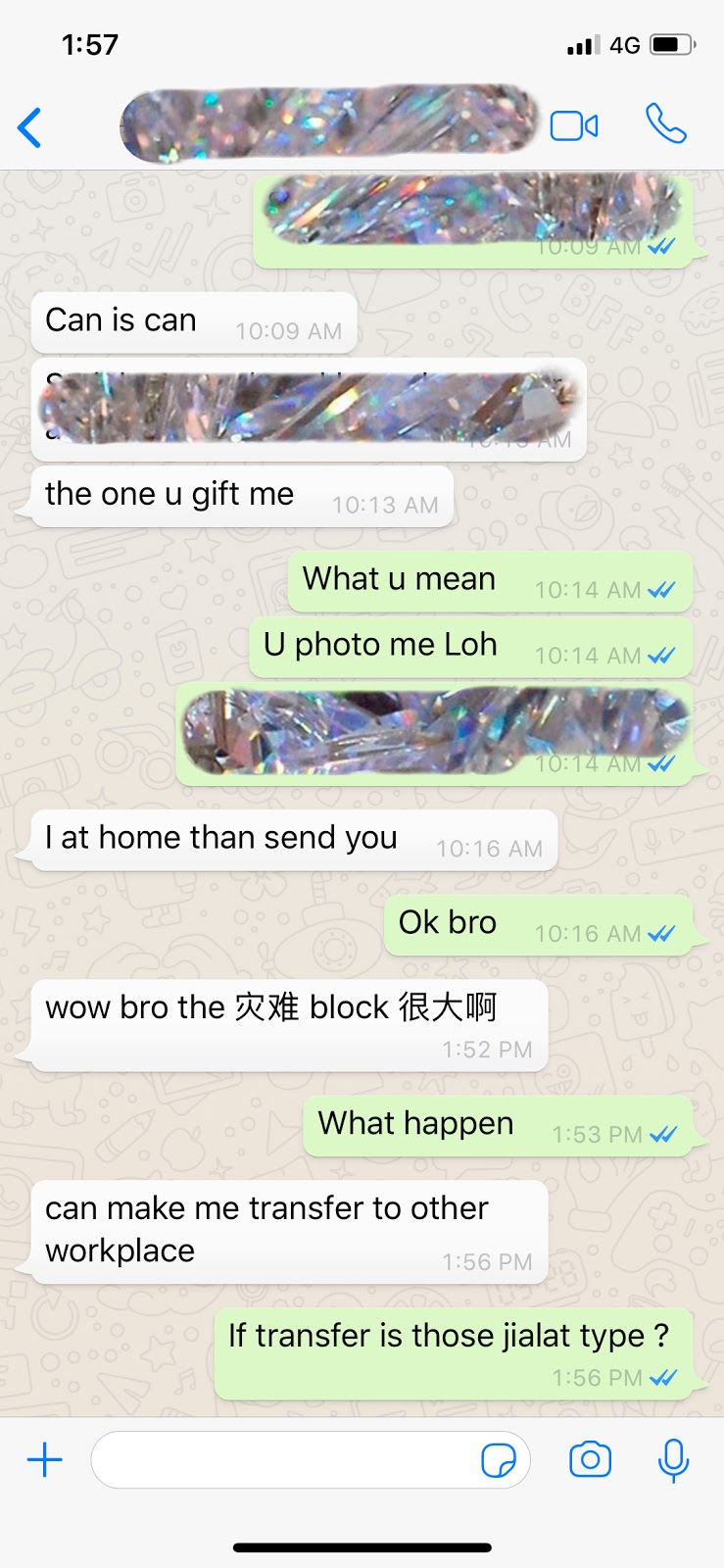Open contact info from header

[328, 124]
